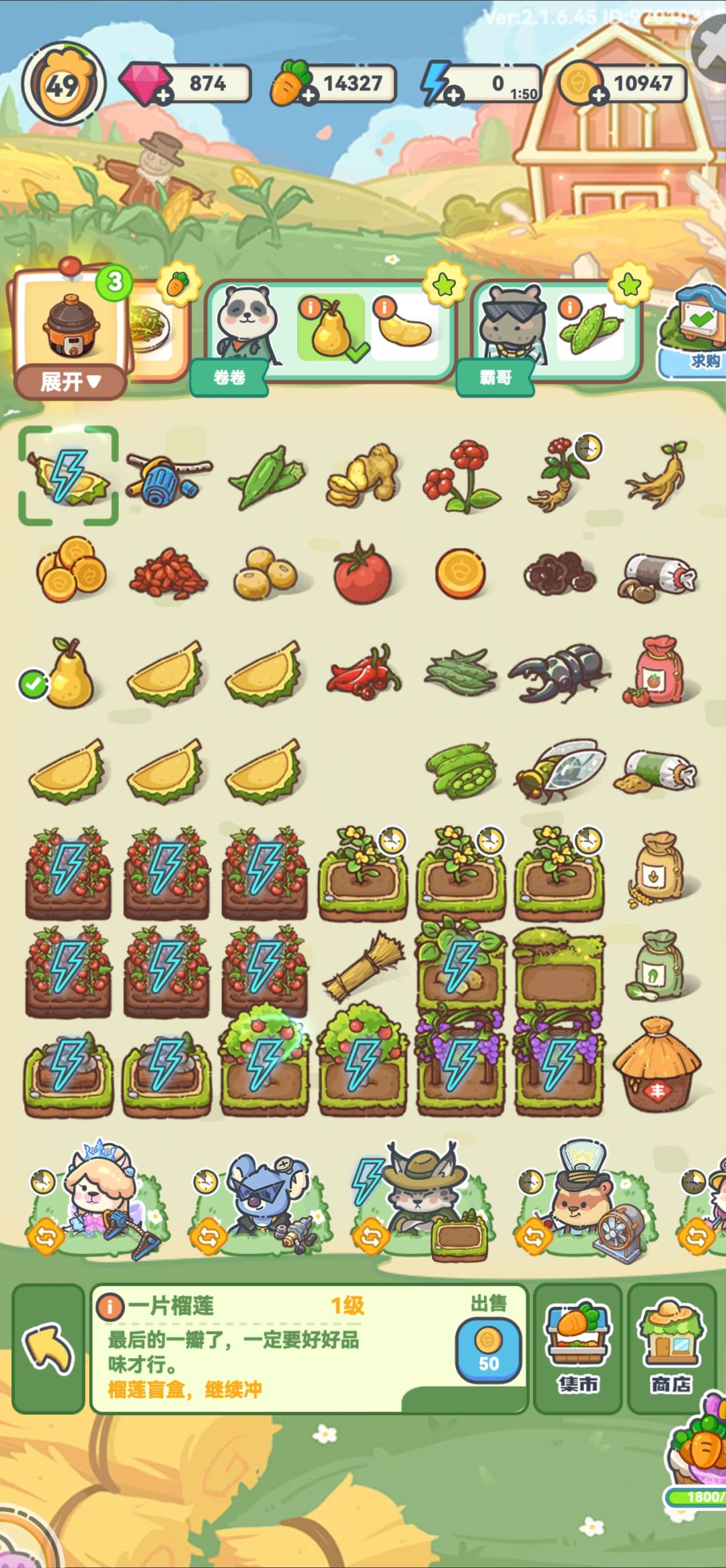
Task: Add more energy via lightning plus button
Action: click(454, 96)
